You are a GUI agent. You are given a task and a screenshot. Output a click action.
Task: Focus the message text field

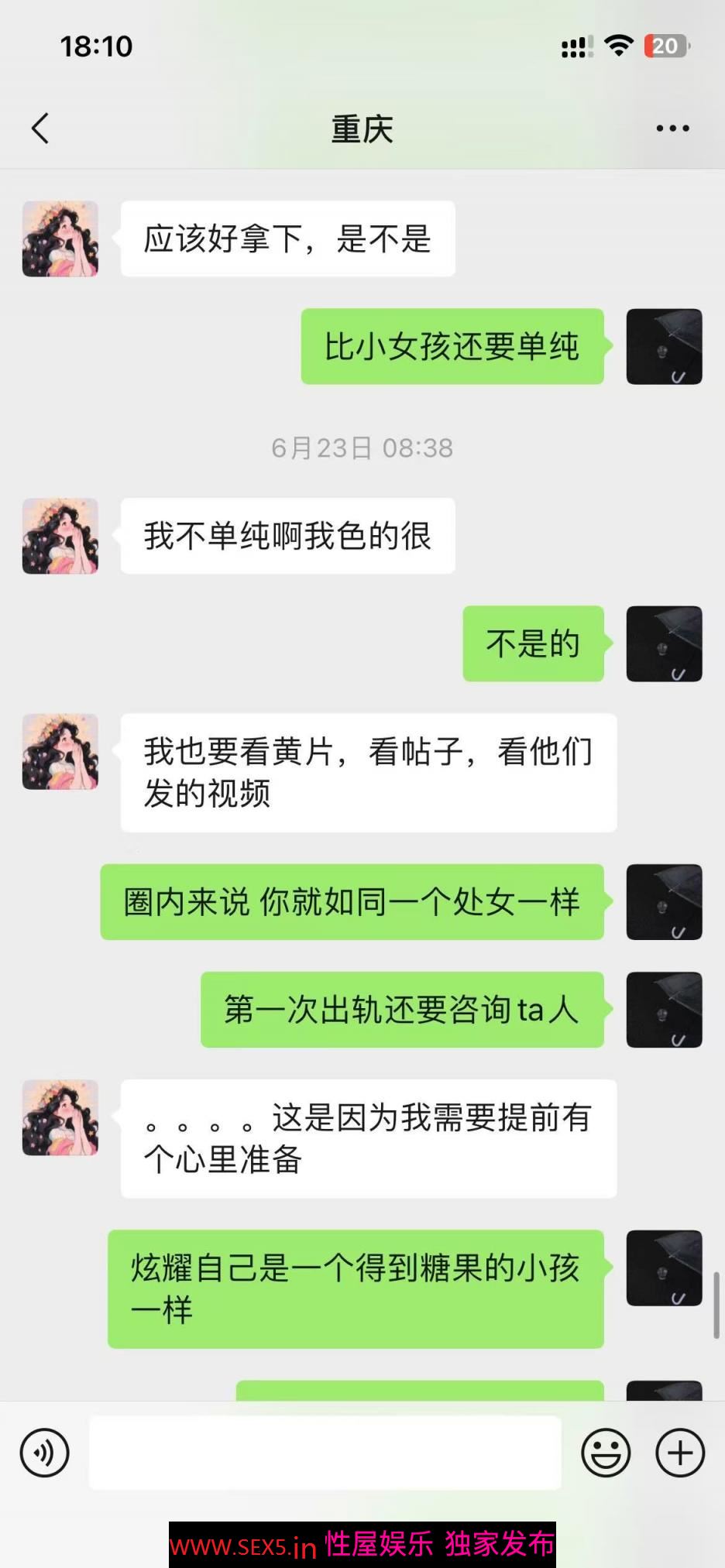325,1453
